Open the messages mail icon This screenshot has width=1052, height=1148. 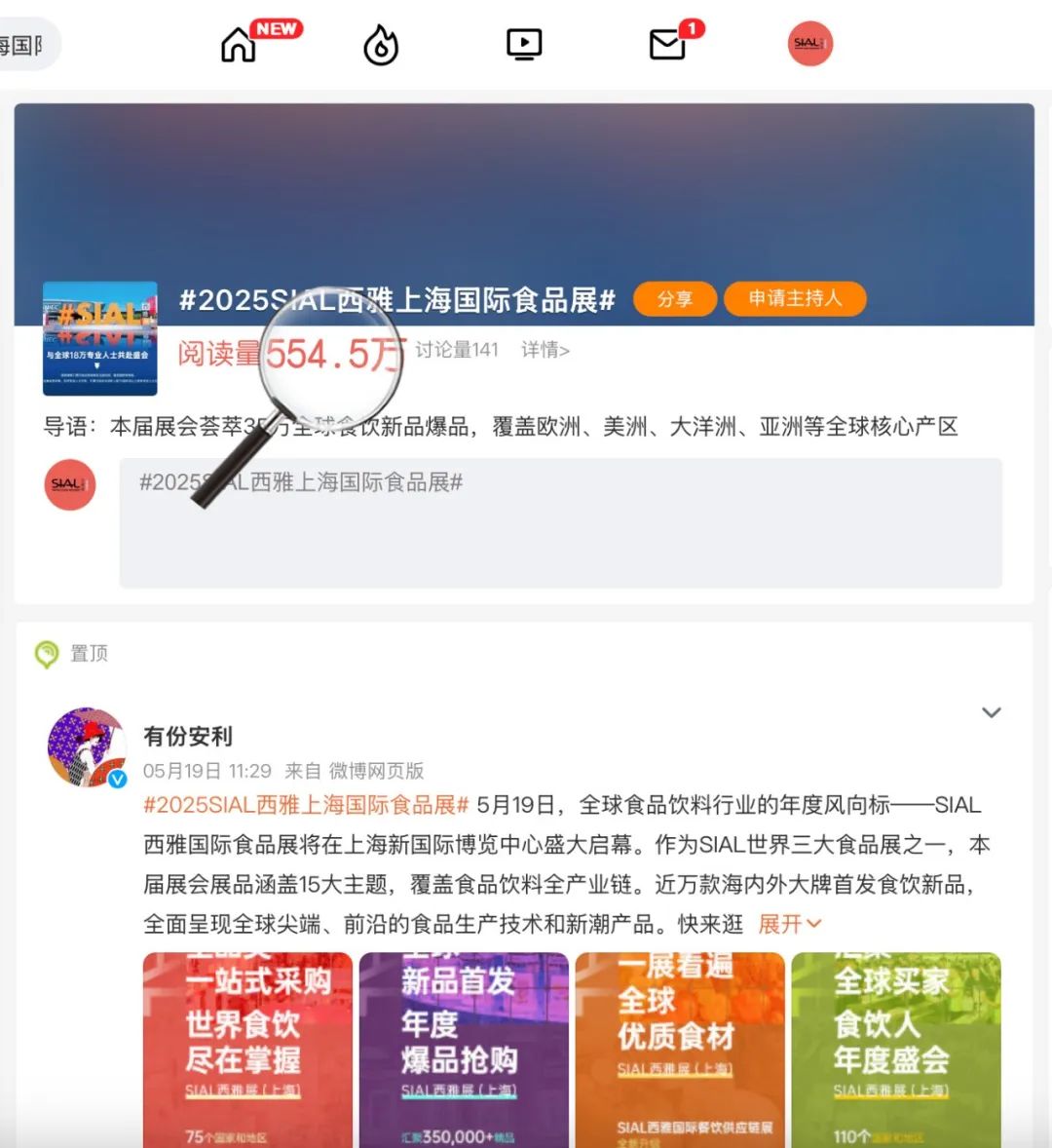tap(667, 45)
